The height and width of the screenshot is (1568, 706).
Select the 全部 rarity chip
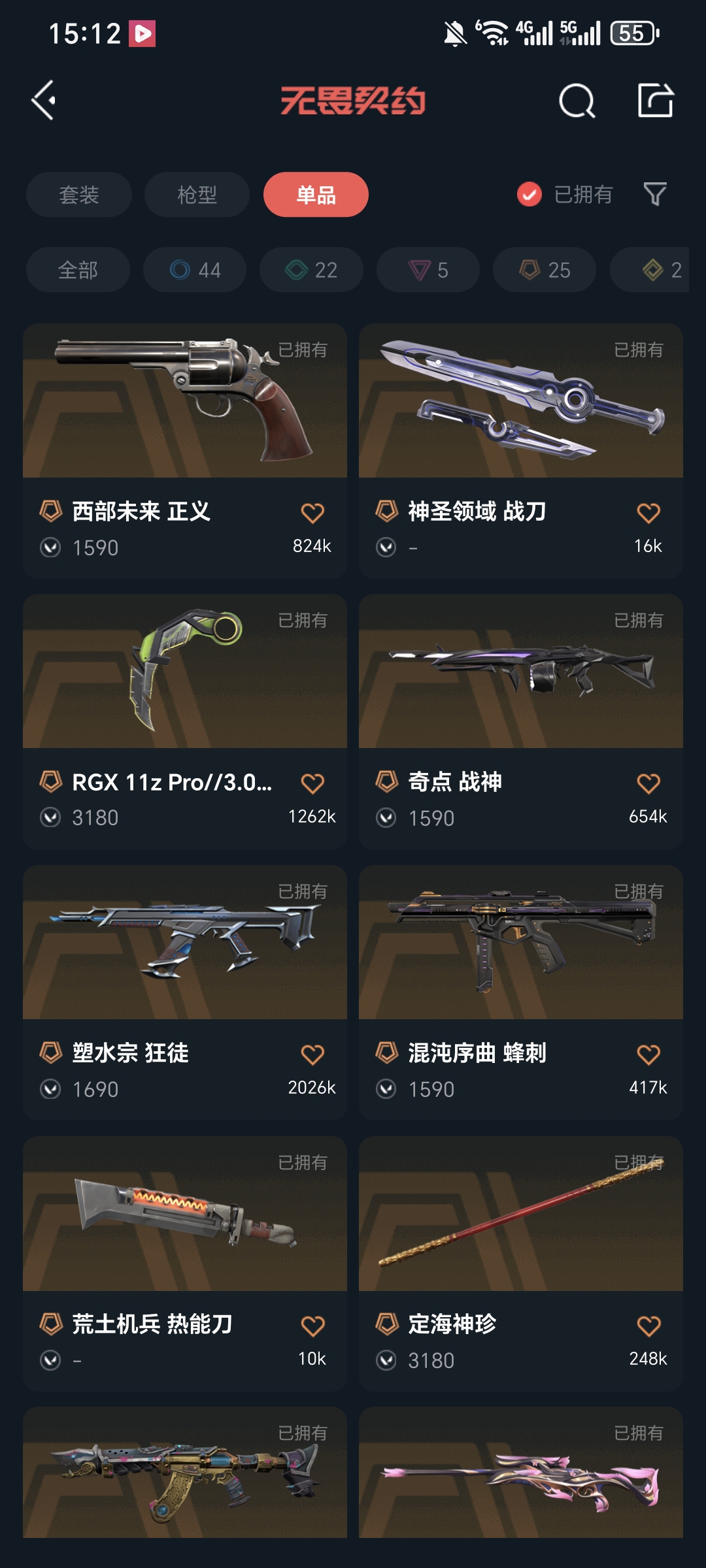point(78,270)
